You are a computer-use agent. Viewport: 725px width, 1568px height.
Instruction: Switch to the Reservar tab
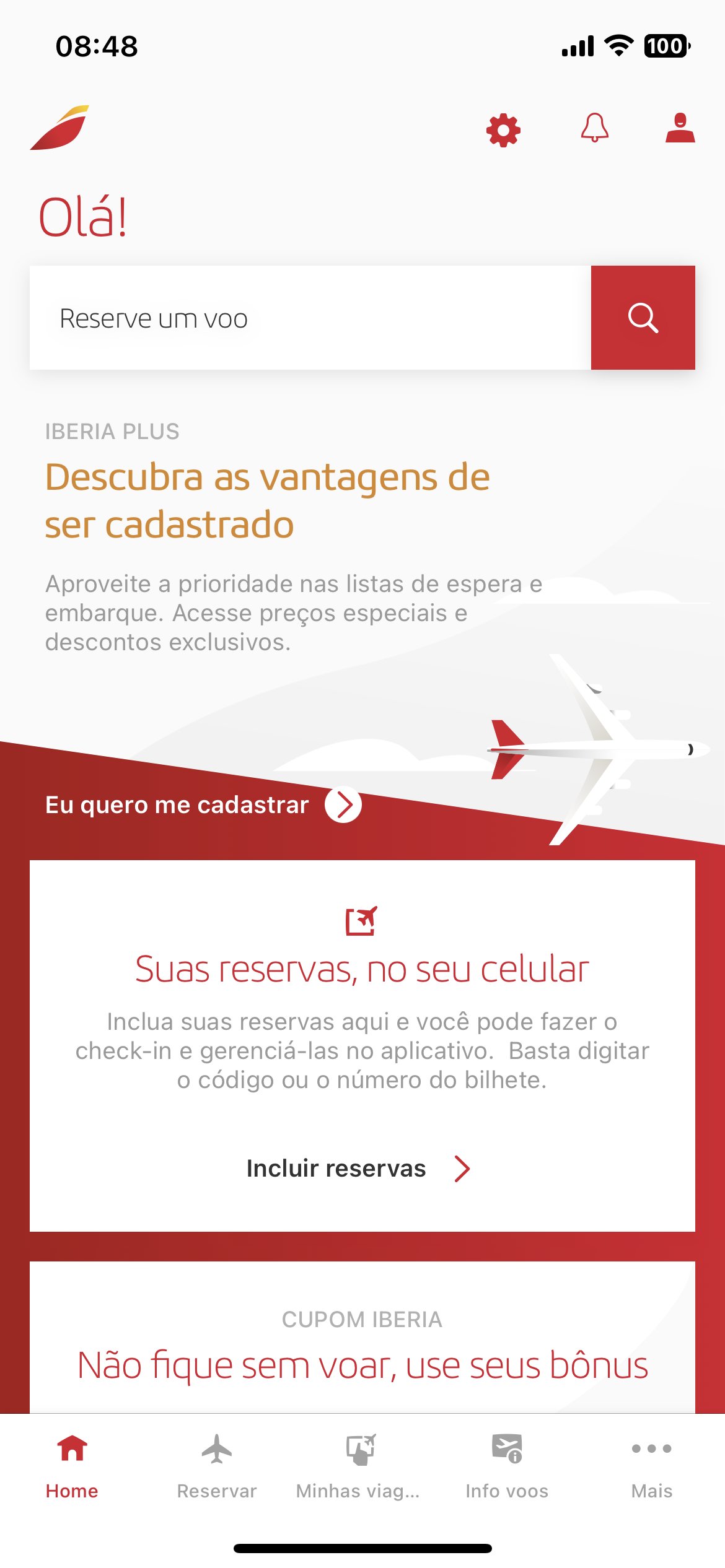pos(217,1465)
